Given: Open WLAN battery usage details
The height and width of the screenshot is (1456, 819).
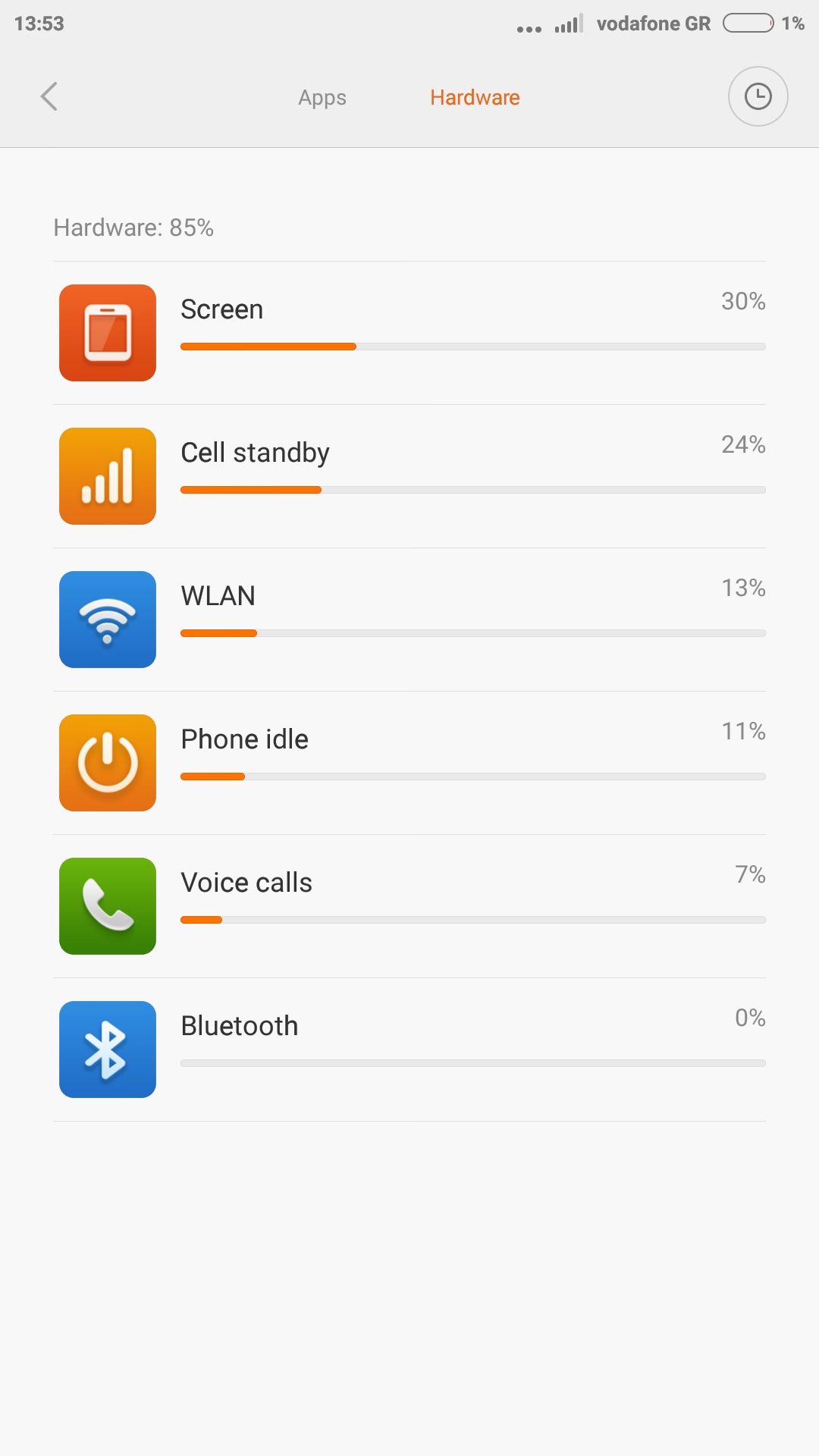Looking at the screenshot, I should coord(409,620).
